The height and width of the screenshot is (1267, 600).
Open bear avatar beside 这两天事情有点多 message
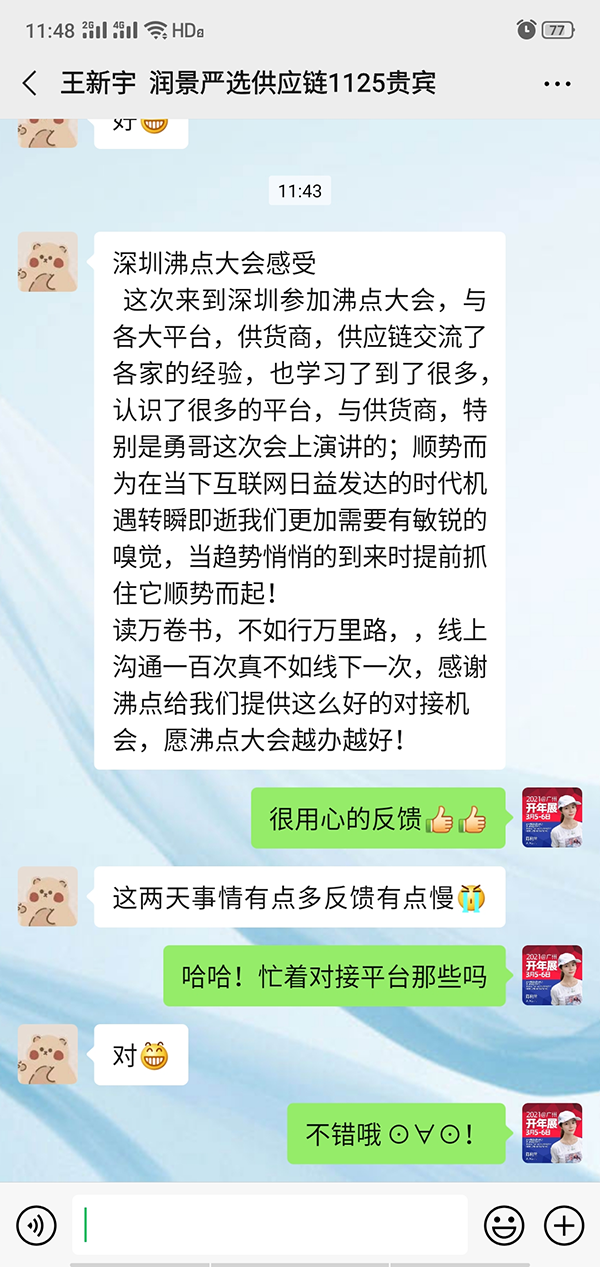48,896
